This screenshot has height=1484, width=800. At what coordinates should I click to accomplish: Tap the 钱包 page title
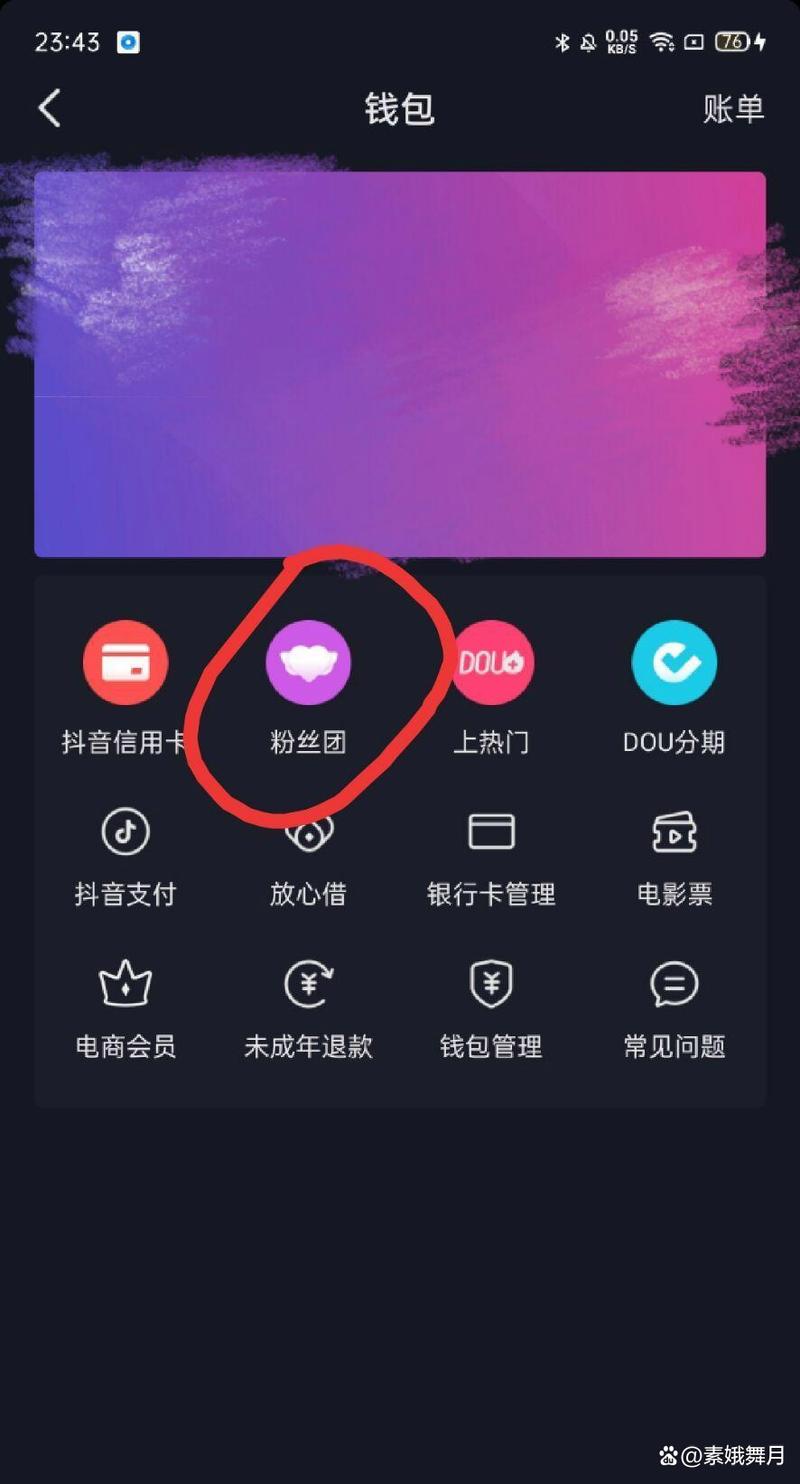coord(400,110)
